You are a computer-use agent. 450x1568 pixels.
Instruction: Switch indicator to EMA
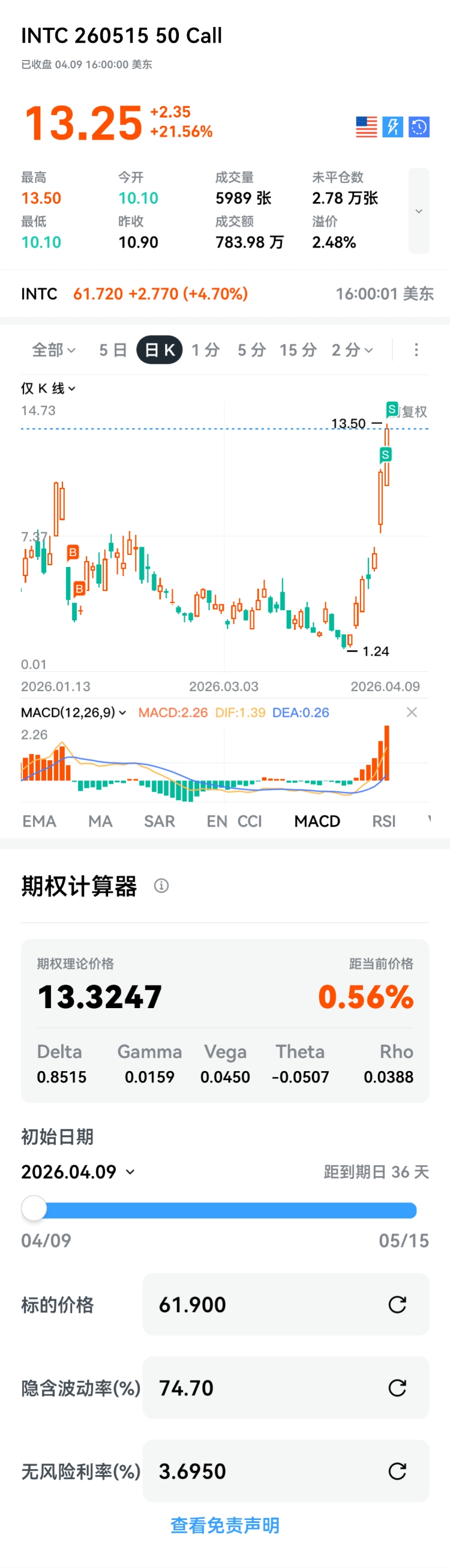point(39,821)
